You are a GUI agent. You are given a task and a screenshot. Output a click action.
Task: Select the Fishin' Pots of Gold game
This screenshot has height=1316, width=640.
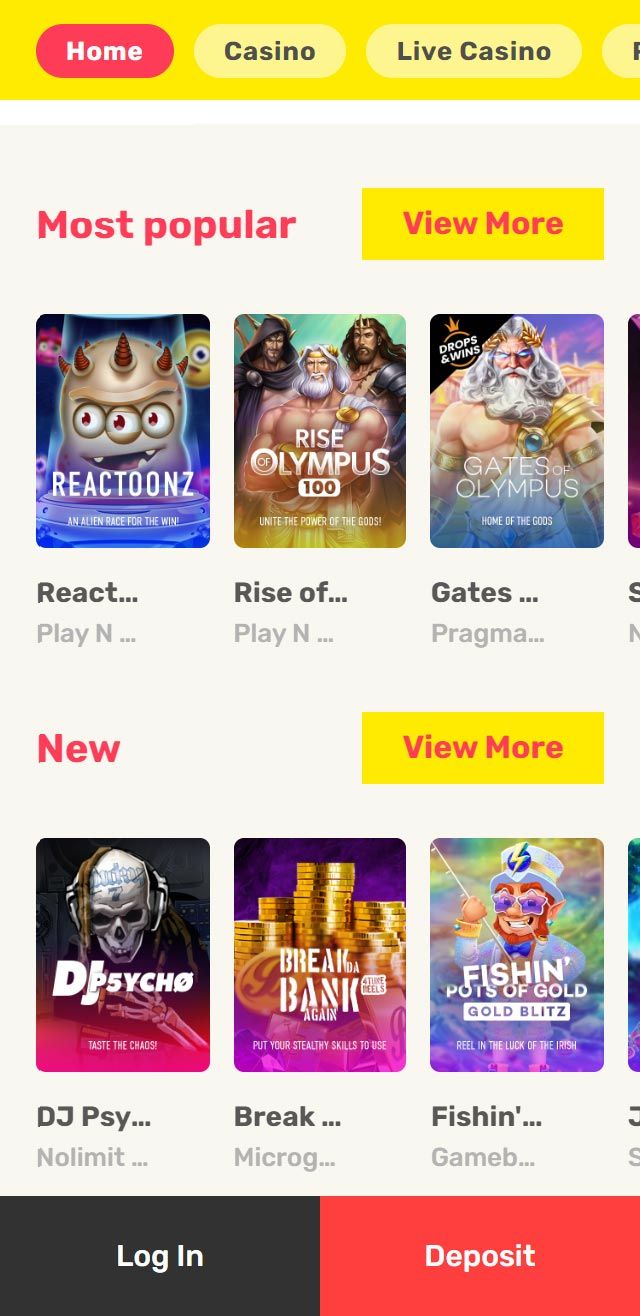click(x=517, y=955)
